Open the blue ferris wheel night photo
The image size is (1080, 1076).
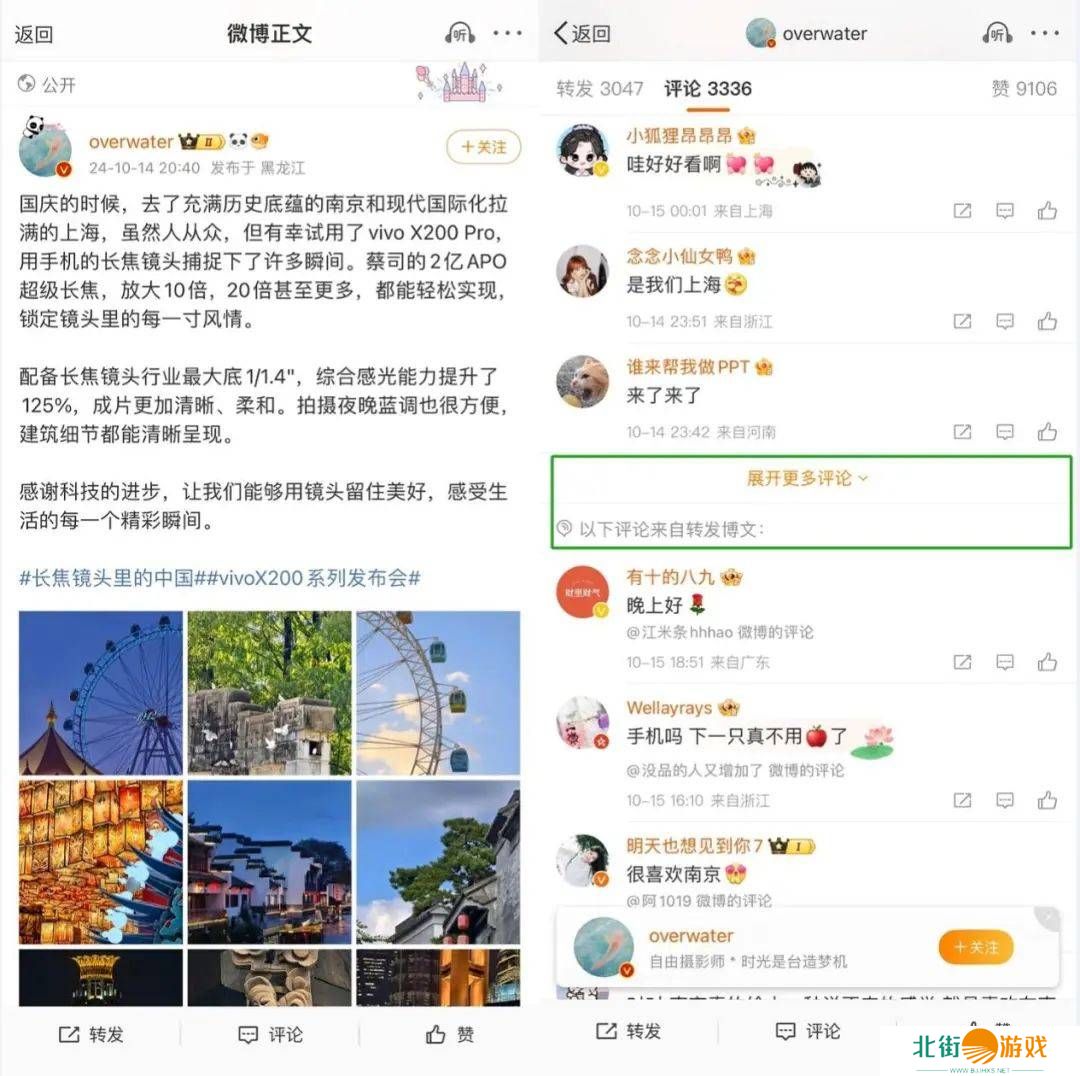coord(100,693)
